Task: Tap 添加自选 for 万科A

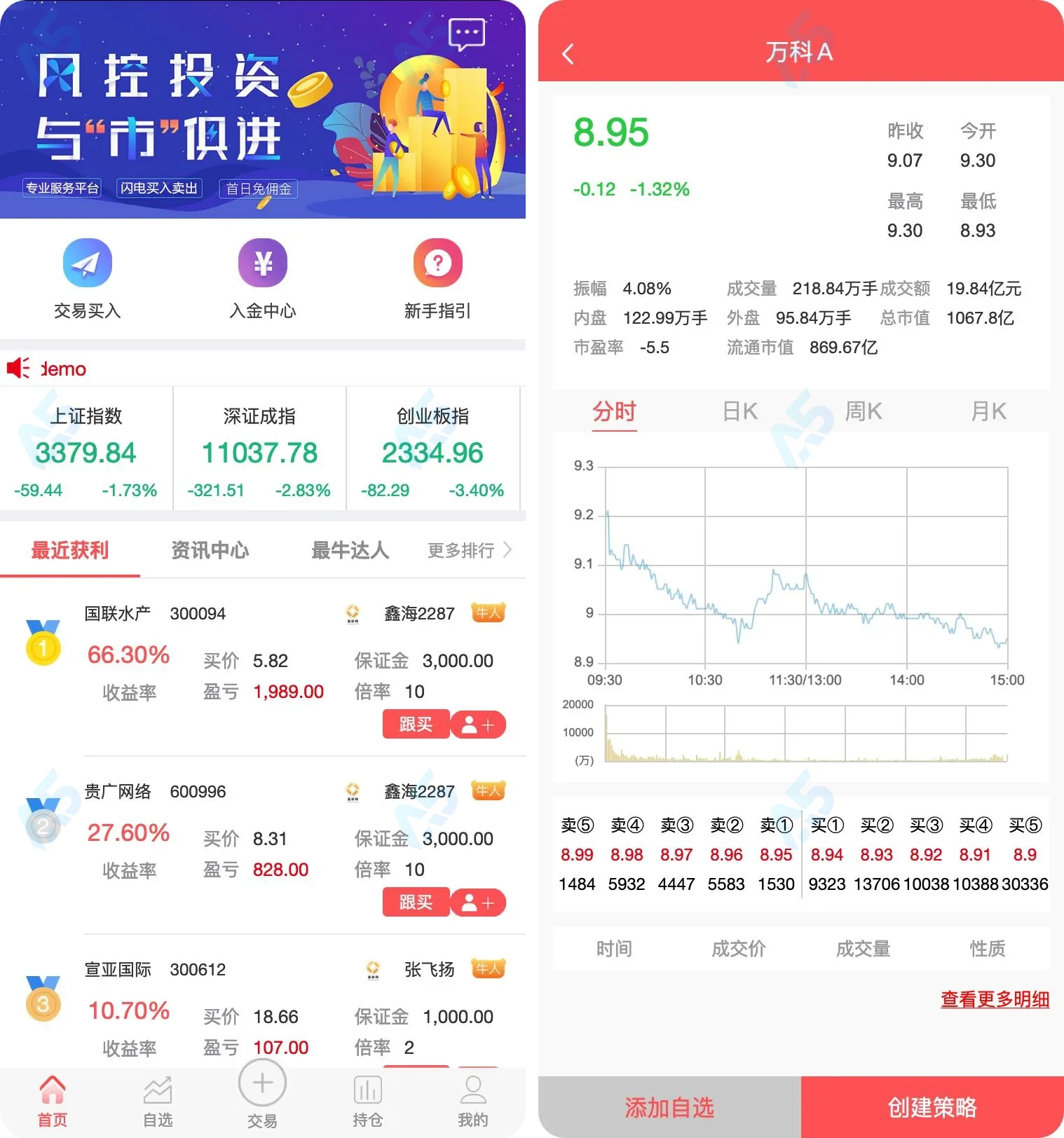Action: click(x=669, y=1107)
